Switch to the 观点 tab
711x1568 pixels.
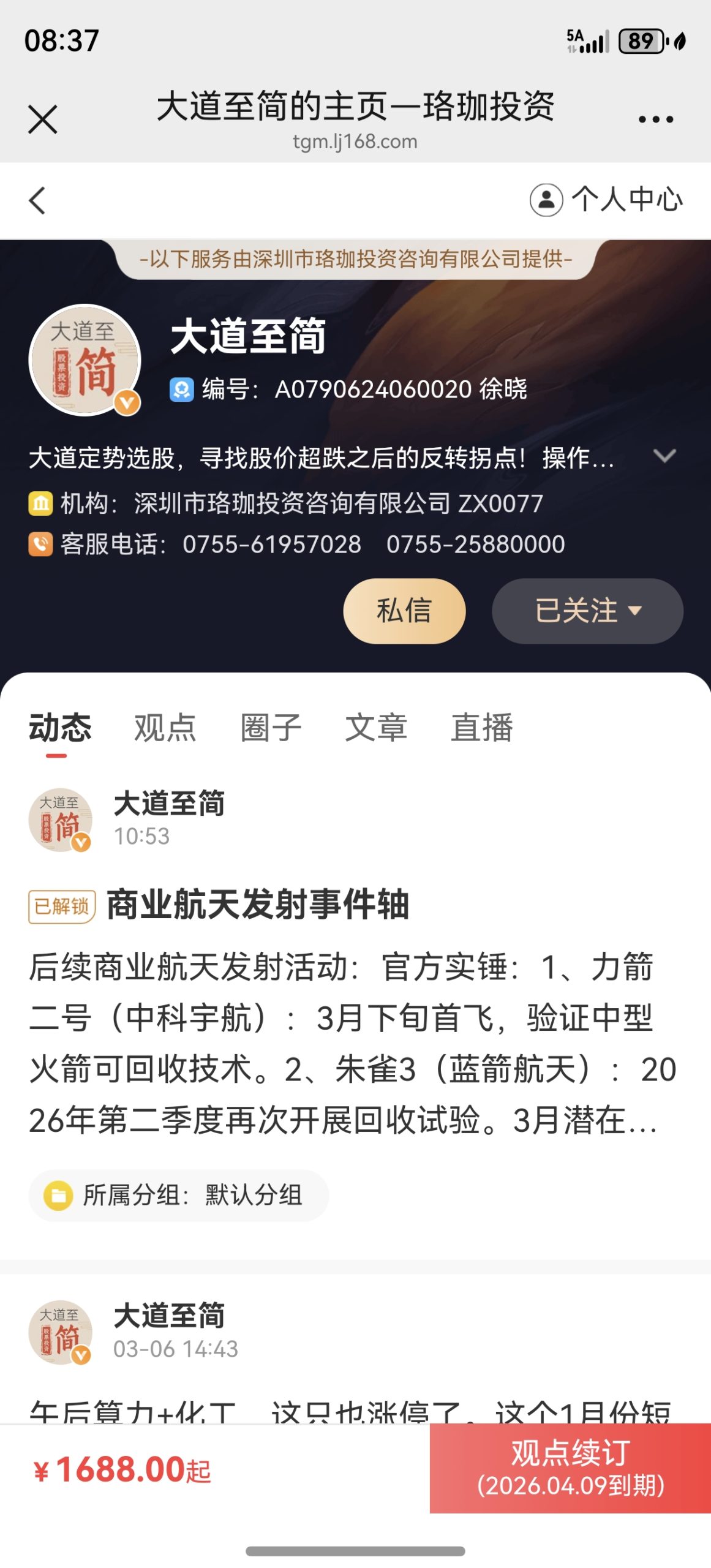[x=165, y=728]
